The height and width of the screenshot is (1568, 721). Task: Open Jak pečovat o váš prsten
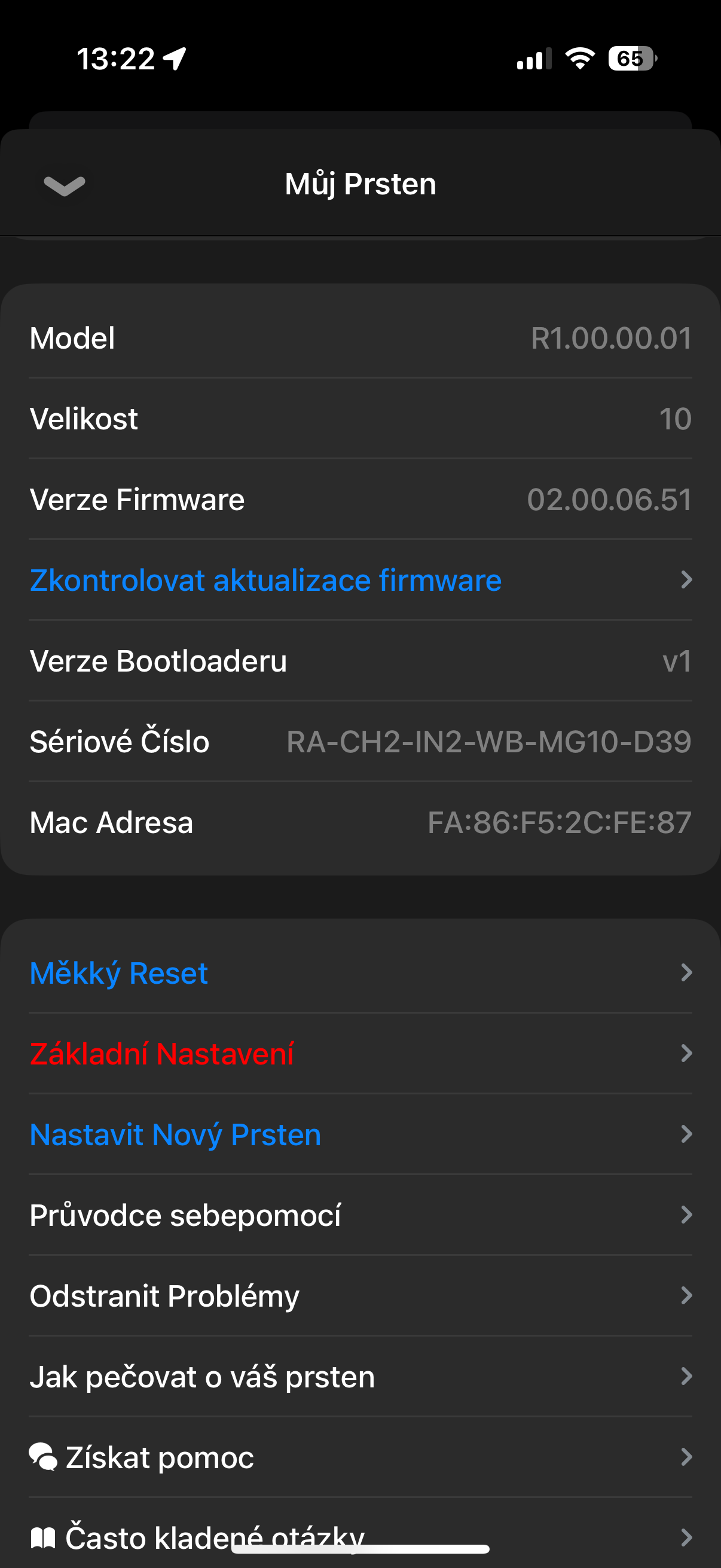[203, 1375]
